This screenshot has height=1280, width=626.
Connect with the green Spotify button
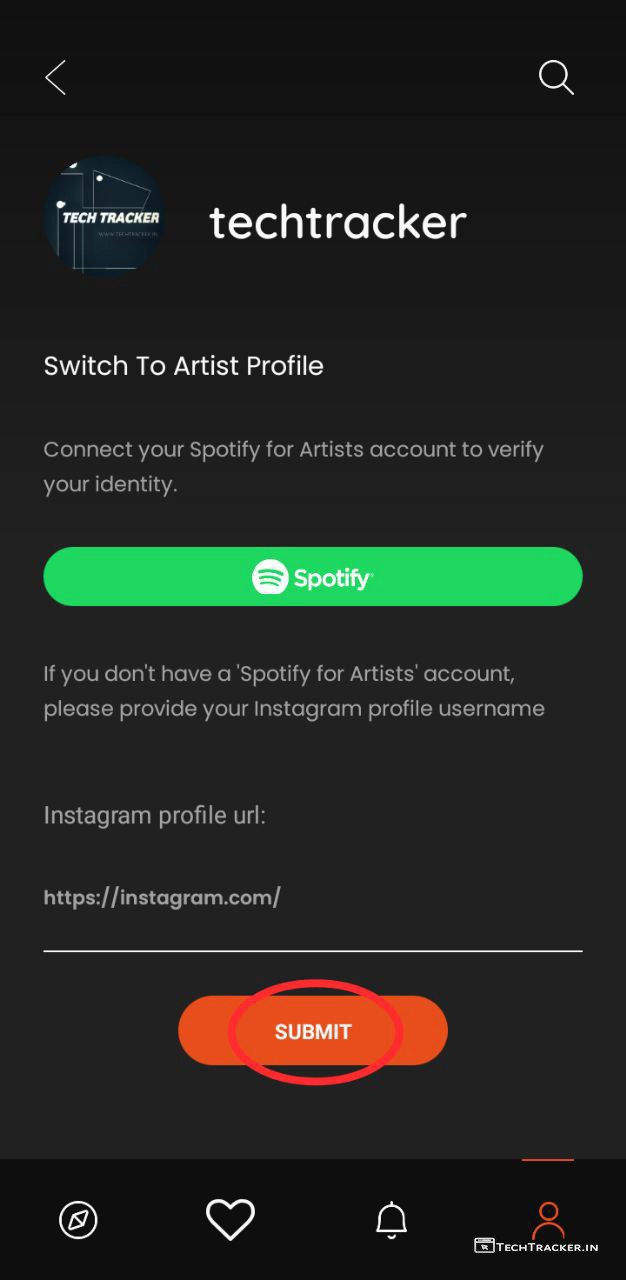(312, 577)
